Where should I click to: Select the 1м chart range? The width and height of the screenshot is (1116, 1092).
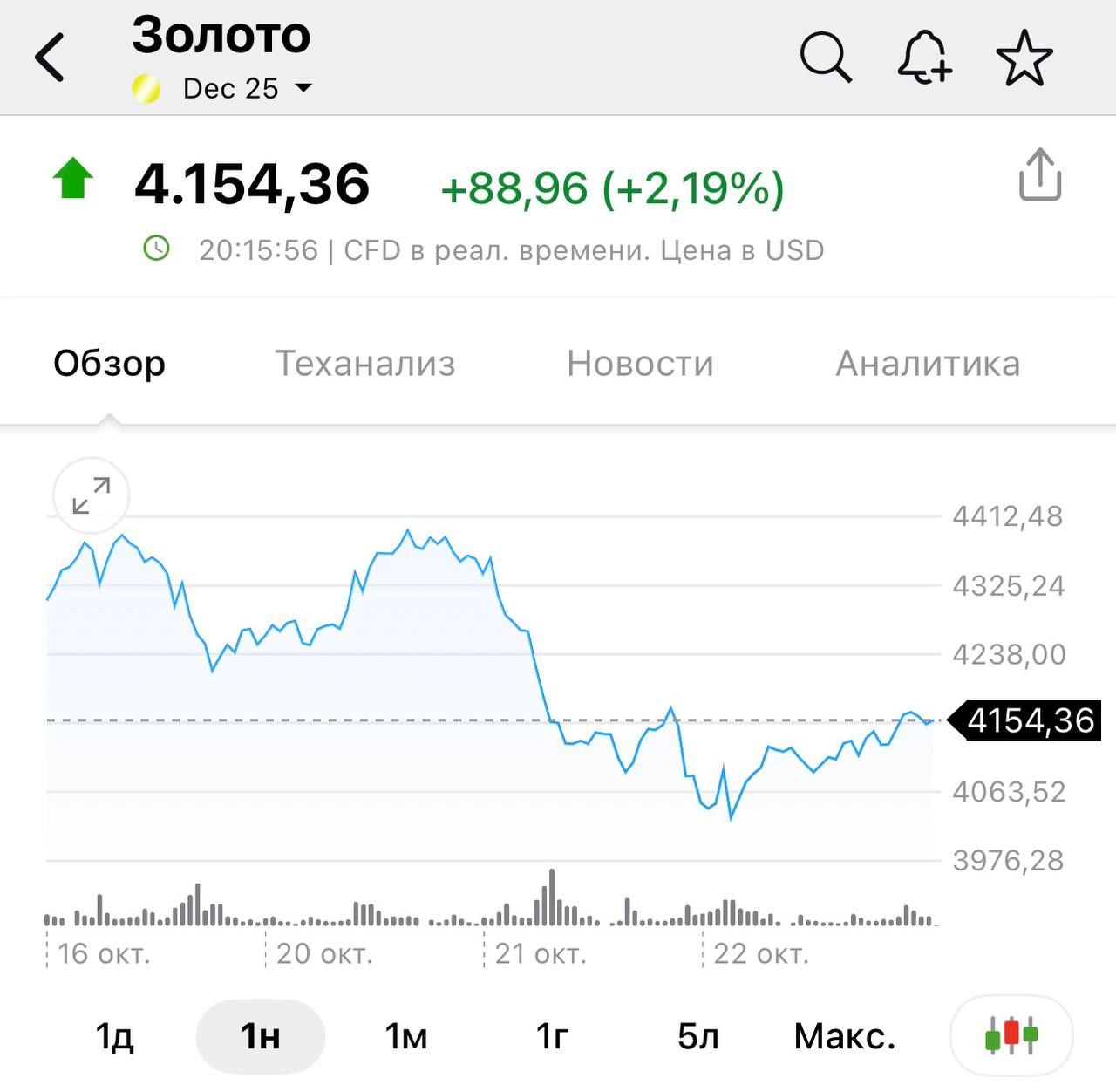406,1036
